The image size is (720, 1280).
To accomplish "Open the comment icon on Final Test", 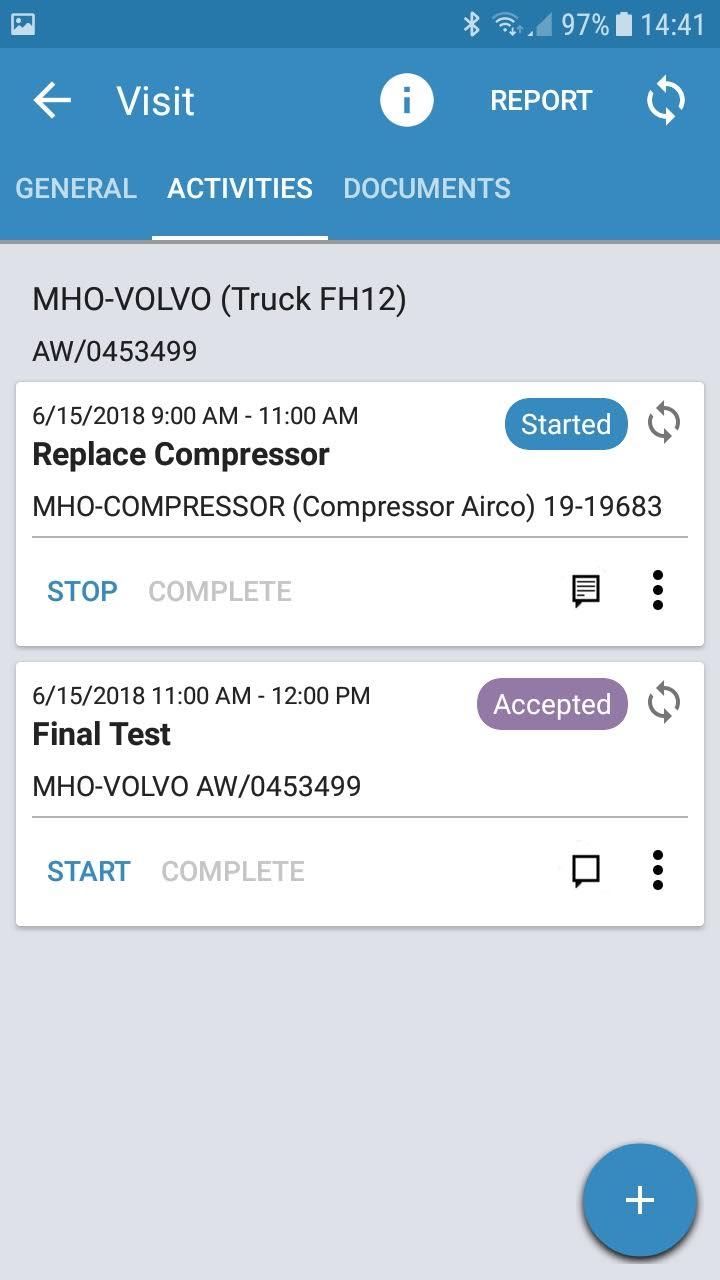I will 586,871.
